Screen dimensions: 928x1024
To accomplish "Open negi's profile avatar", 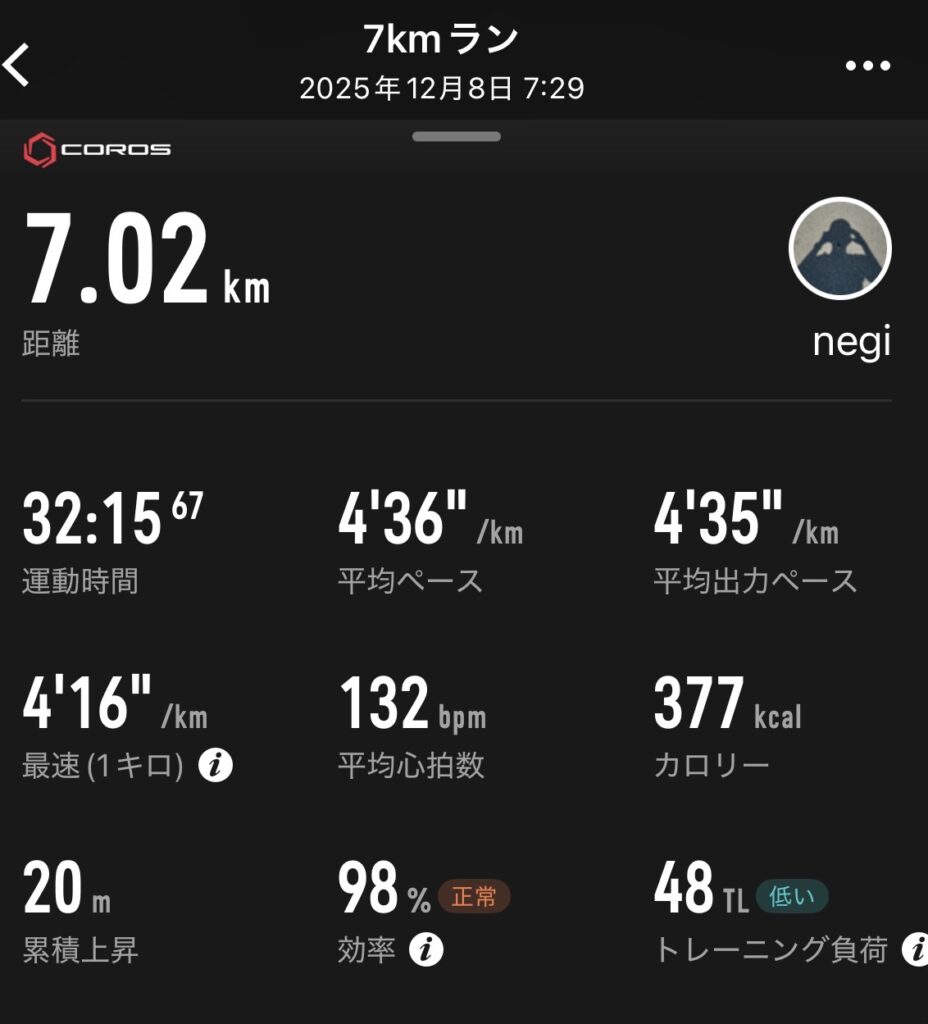I will pyautogui.click(x=840, y=249).
